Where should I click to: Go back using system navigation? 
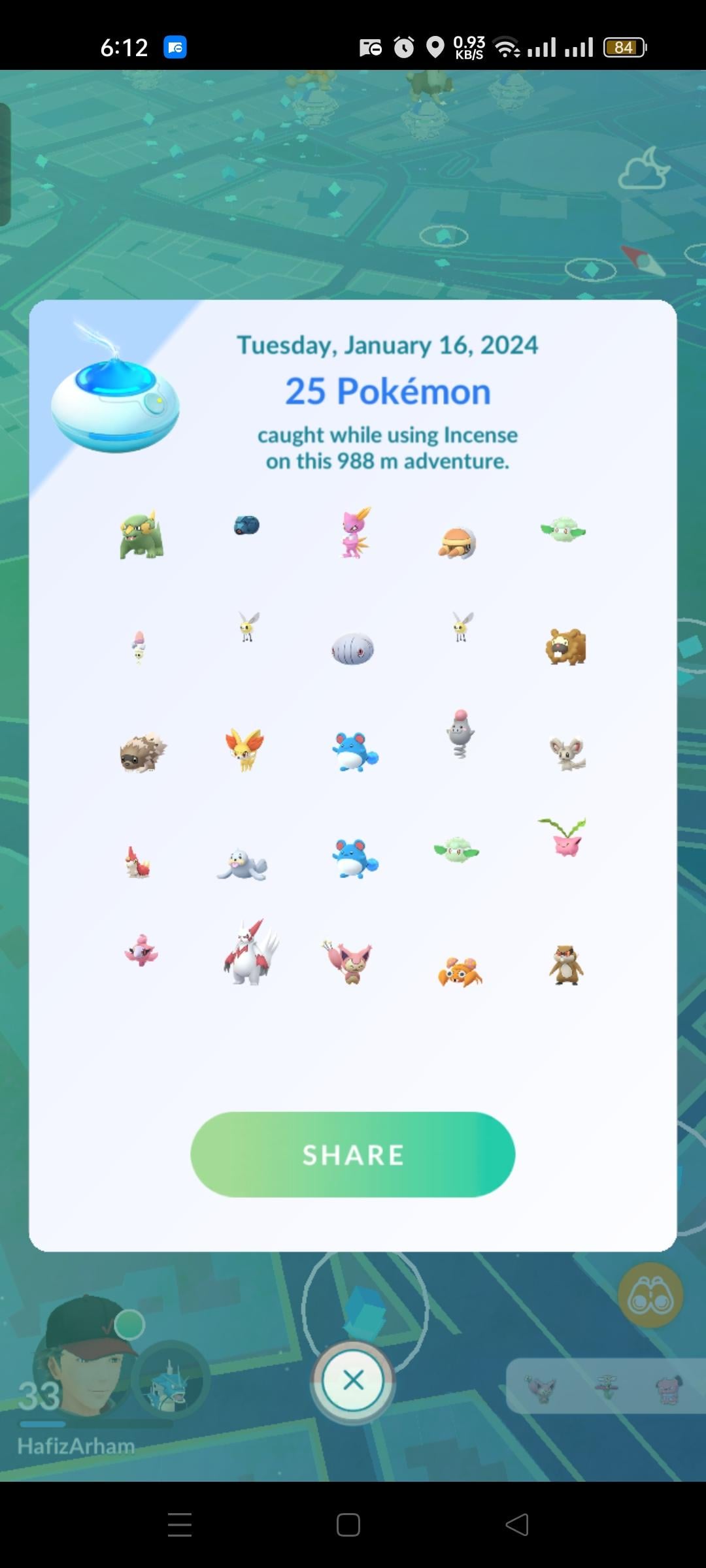coord(517,1525)
